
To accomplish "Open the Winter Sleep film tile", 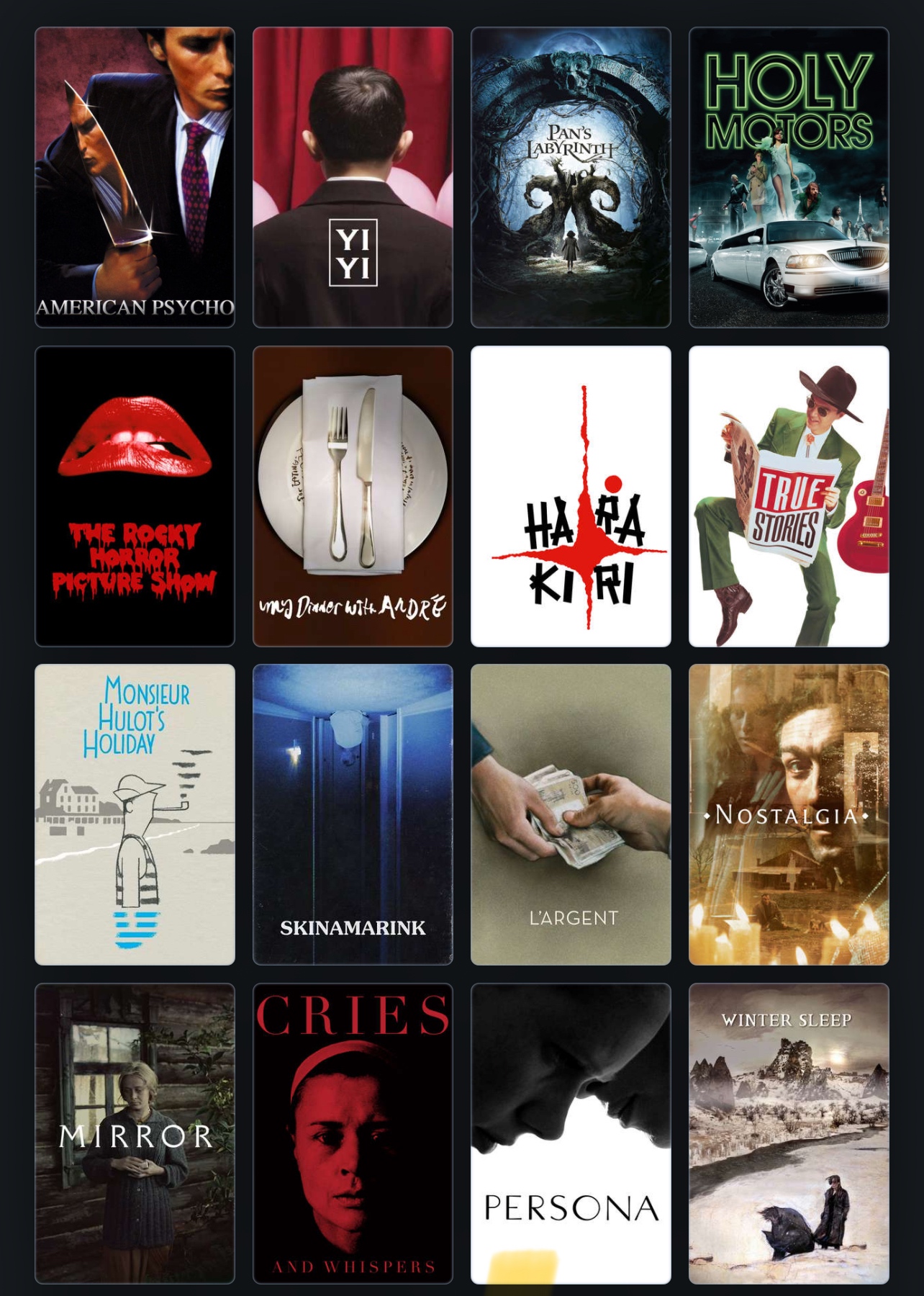I will pos(789,1133).
